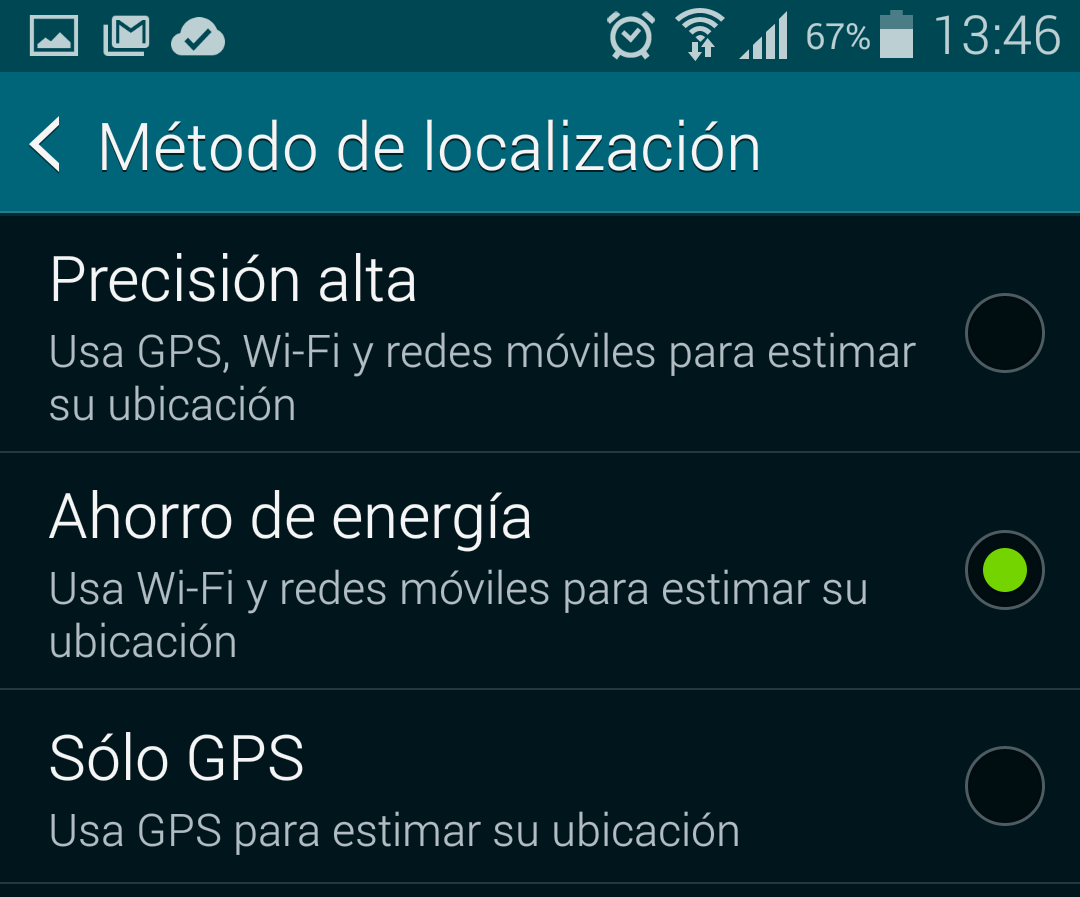Select Sólo GPS location method
This screenshot has height=897, width=1080.
[x=1004, y=786]
